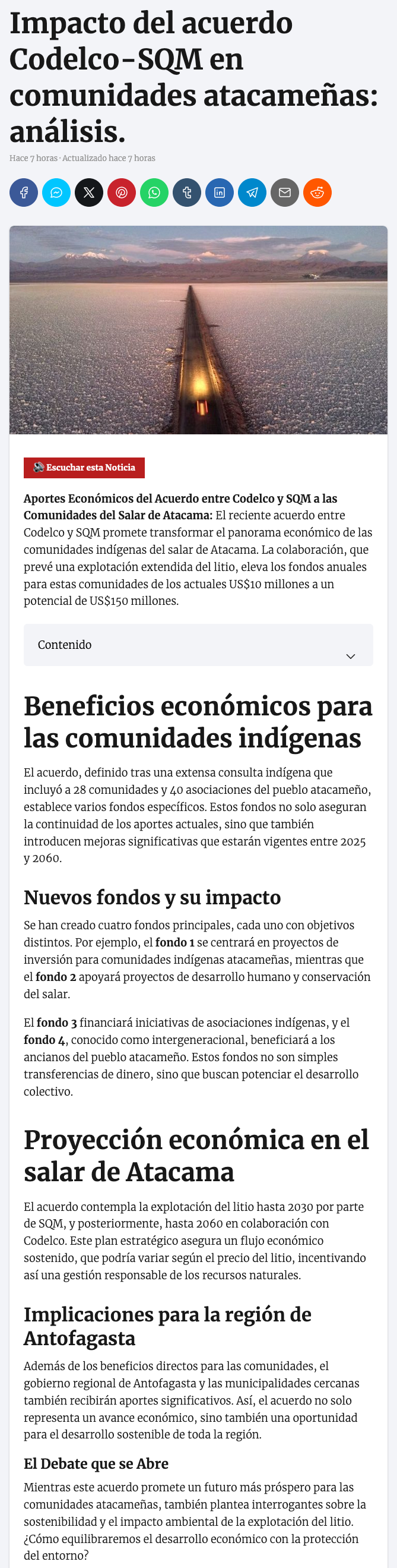This screenshot has width=397, height=1568.
Task: Share via Facebook Messenger
Action: [56, 193]
